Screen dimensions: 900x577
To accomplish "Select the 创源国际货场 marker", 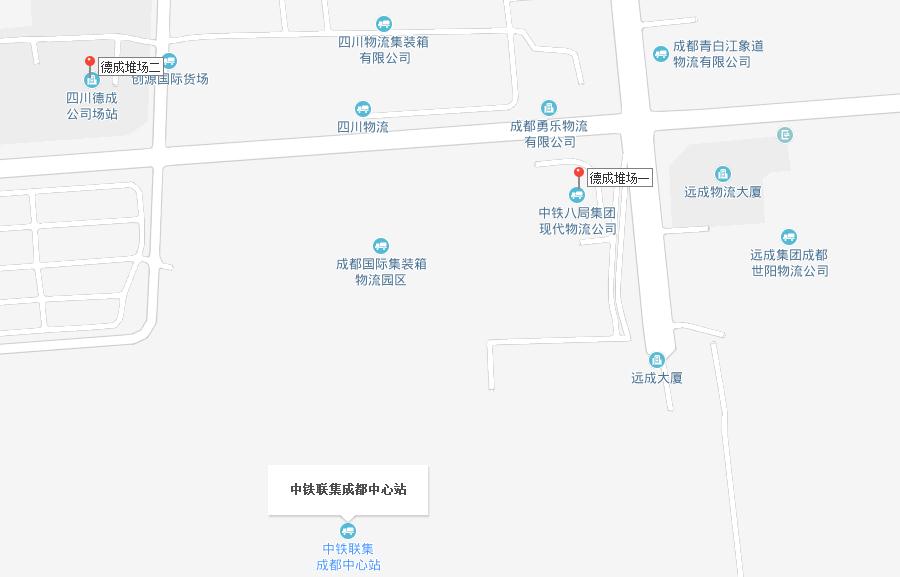I will (x=170, y=62).
